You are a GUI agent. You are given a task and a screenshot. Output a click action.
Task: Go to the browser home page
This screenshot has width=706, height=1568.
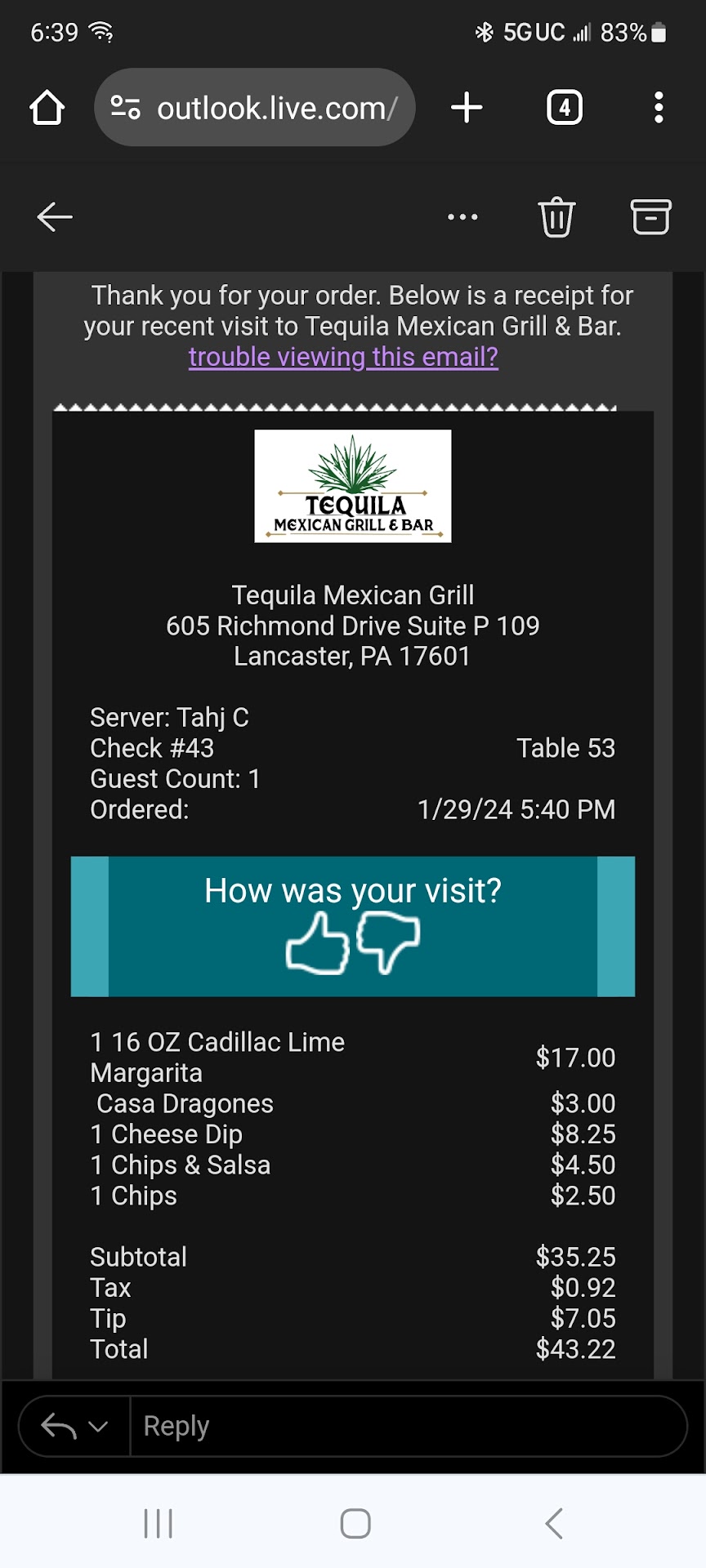47,108
